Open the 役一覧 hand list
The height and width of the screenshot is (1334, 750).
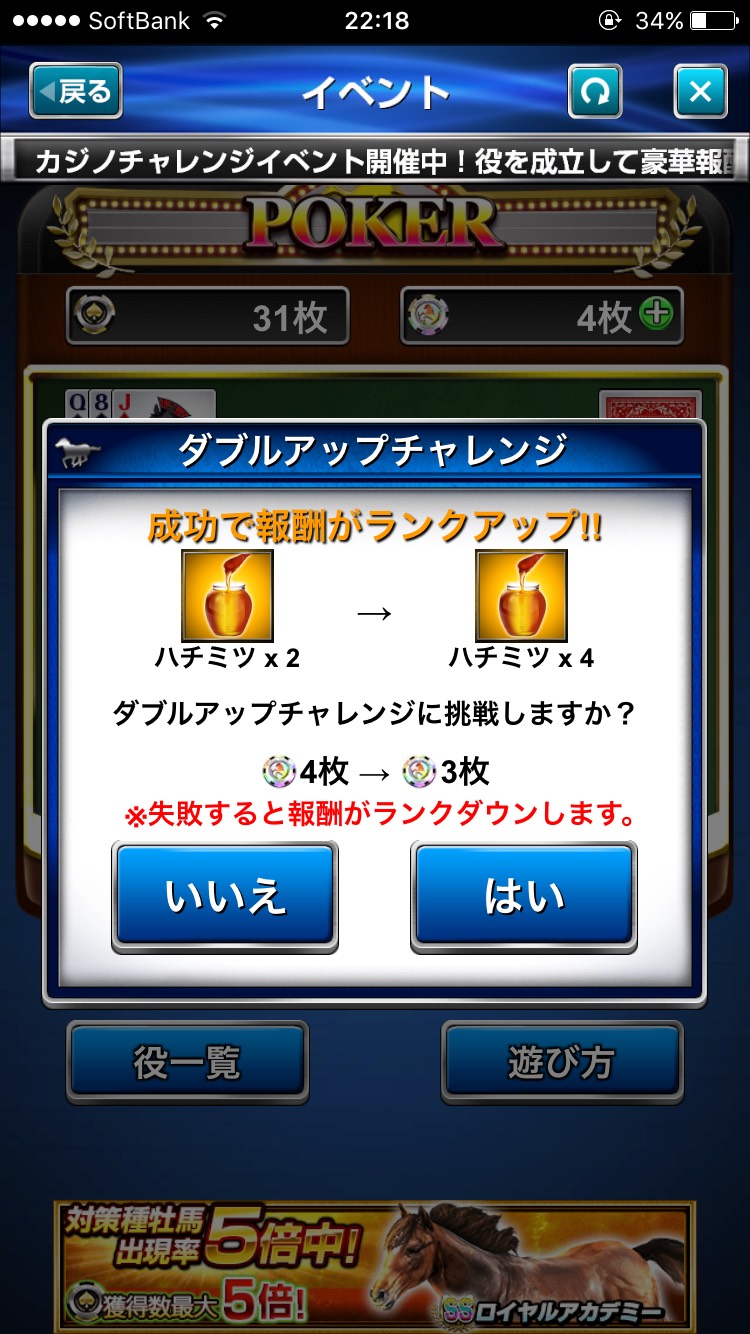187,1062
